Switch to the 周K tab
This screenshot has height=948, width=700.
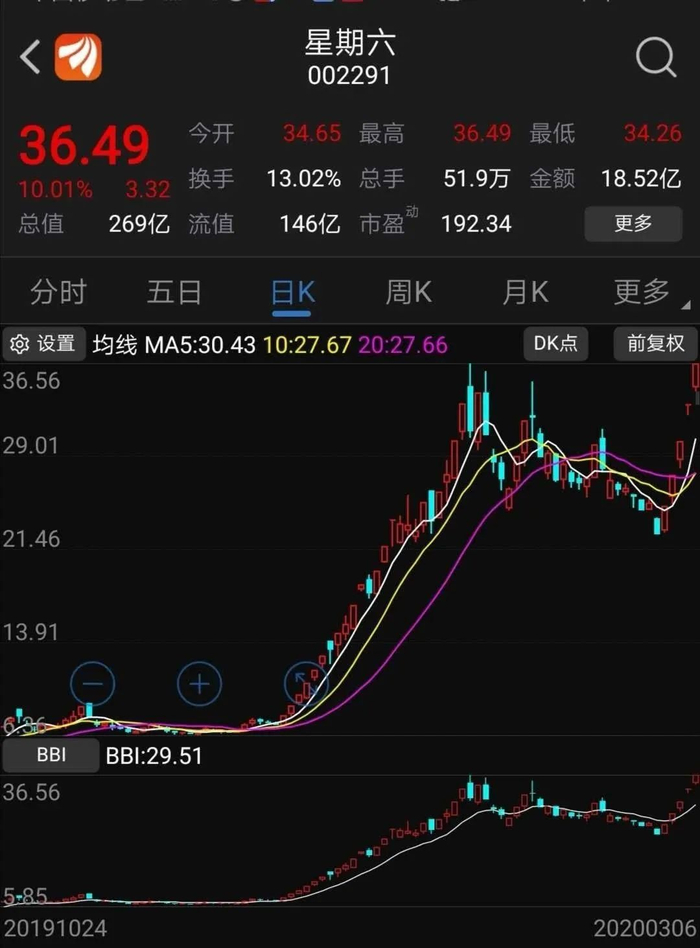click(x=408, y=293)
